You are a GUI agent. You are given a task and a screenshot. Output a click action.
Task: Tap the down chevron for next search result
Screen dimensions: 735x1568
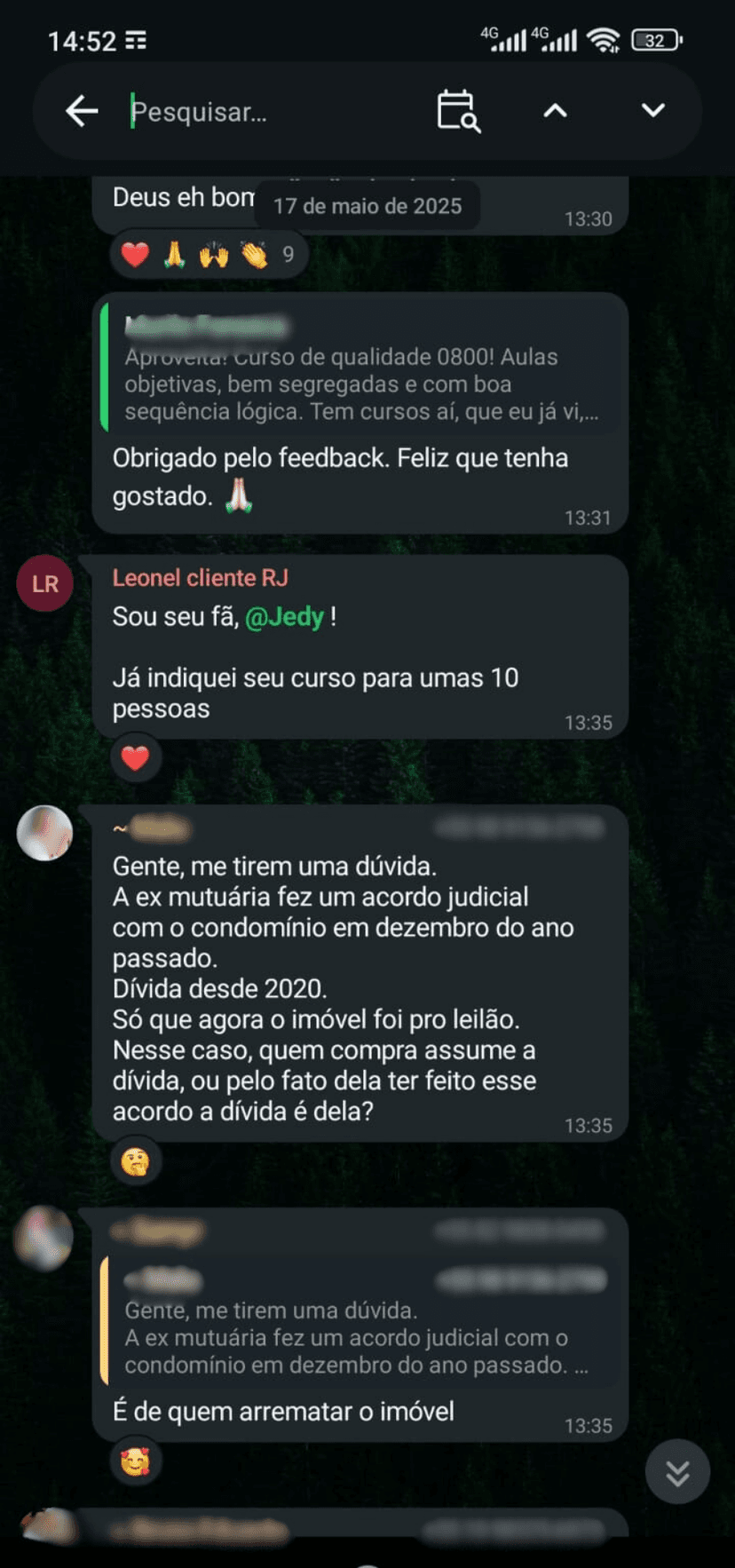click(652, 112)
